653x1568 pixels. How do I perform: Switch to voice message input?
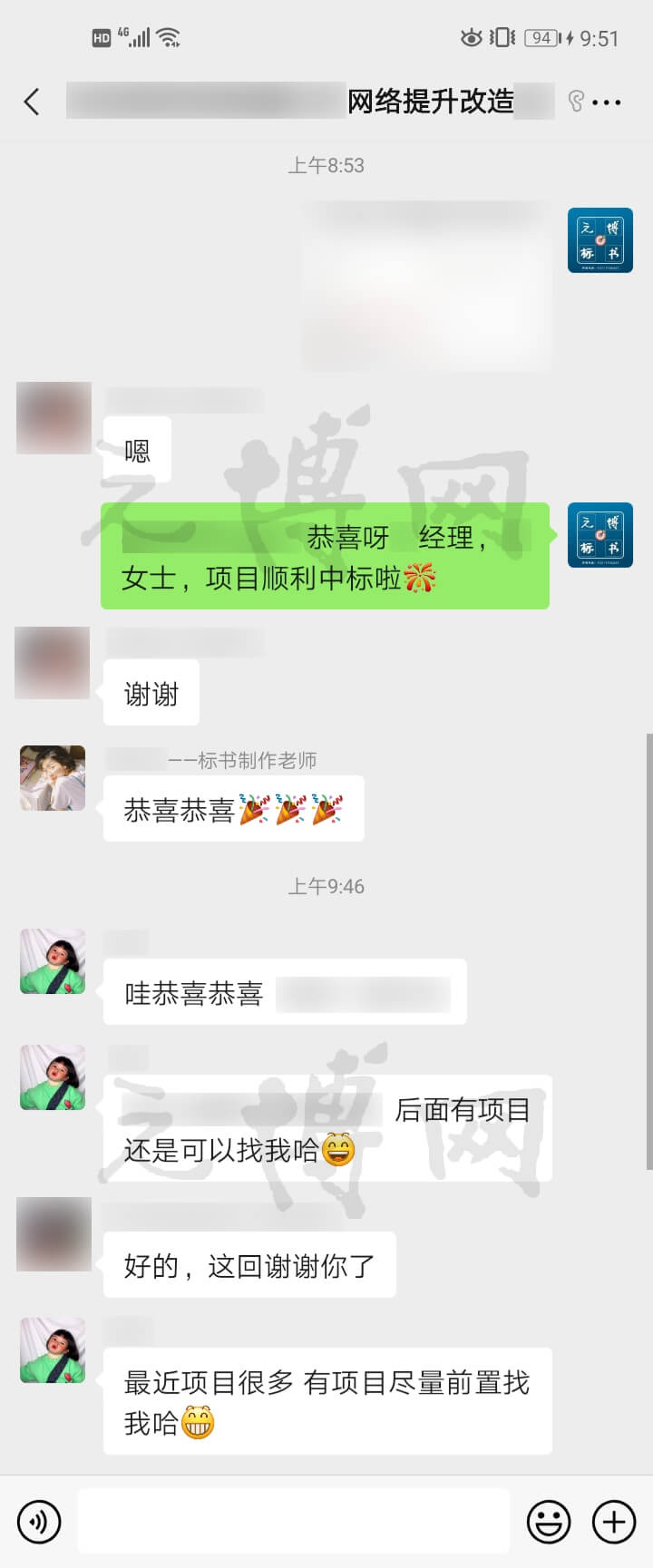pyautogui.click(x=39, y=1521)
